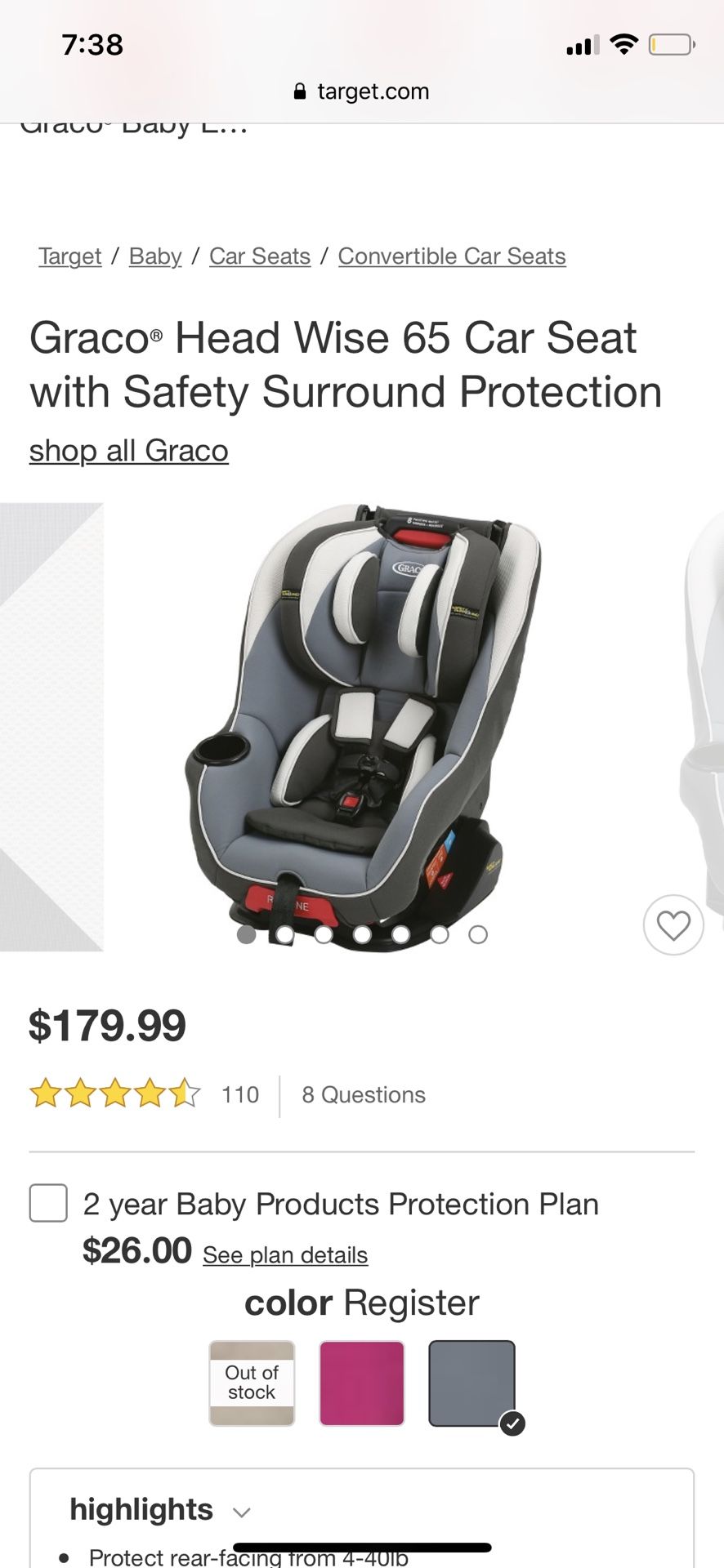Screen dimensions: 724x1568
Task: Select the pink color swatch
Action: click(362, 1383)
